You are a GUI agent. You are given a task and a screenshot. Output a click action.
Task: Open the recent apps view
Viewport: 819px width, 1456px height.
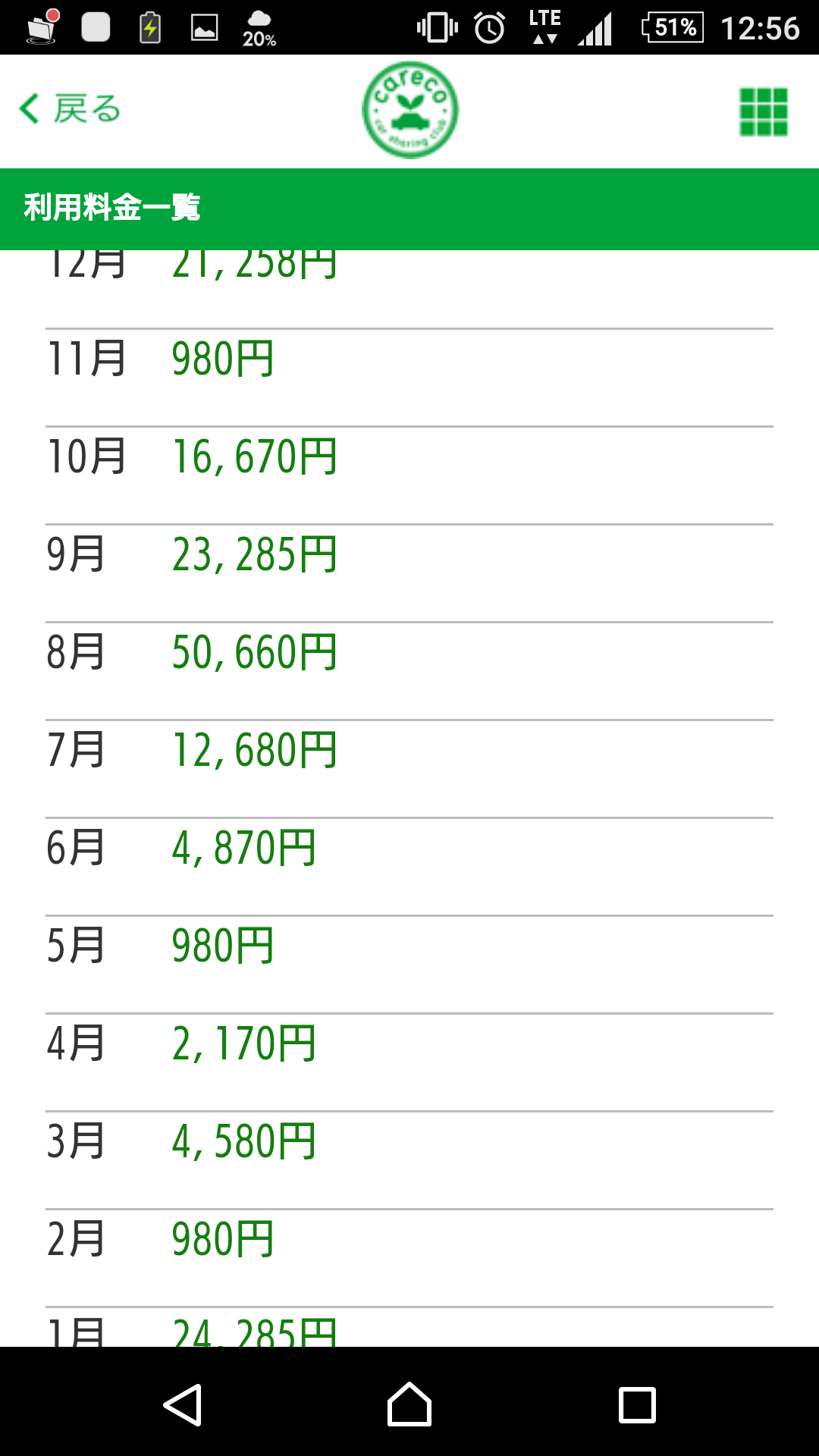(x=637, y=1404)
